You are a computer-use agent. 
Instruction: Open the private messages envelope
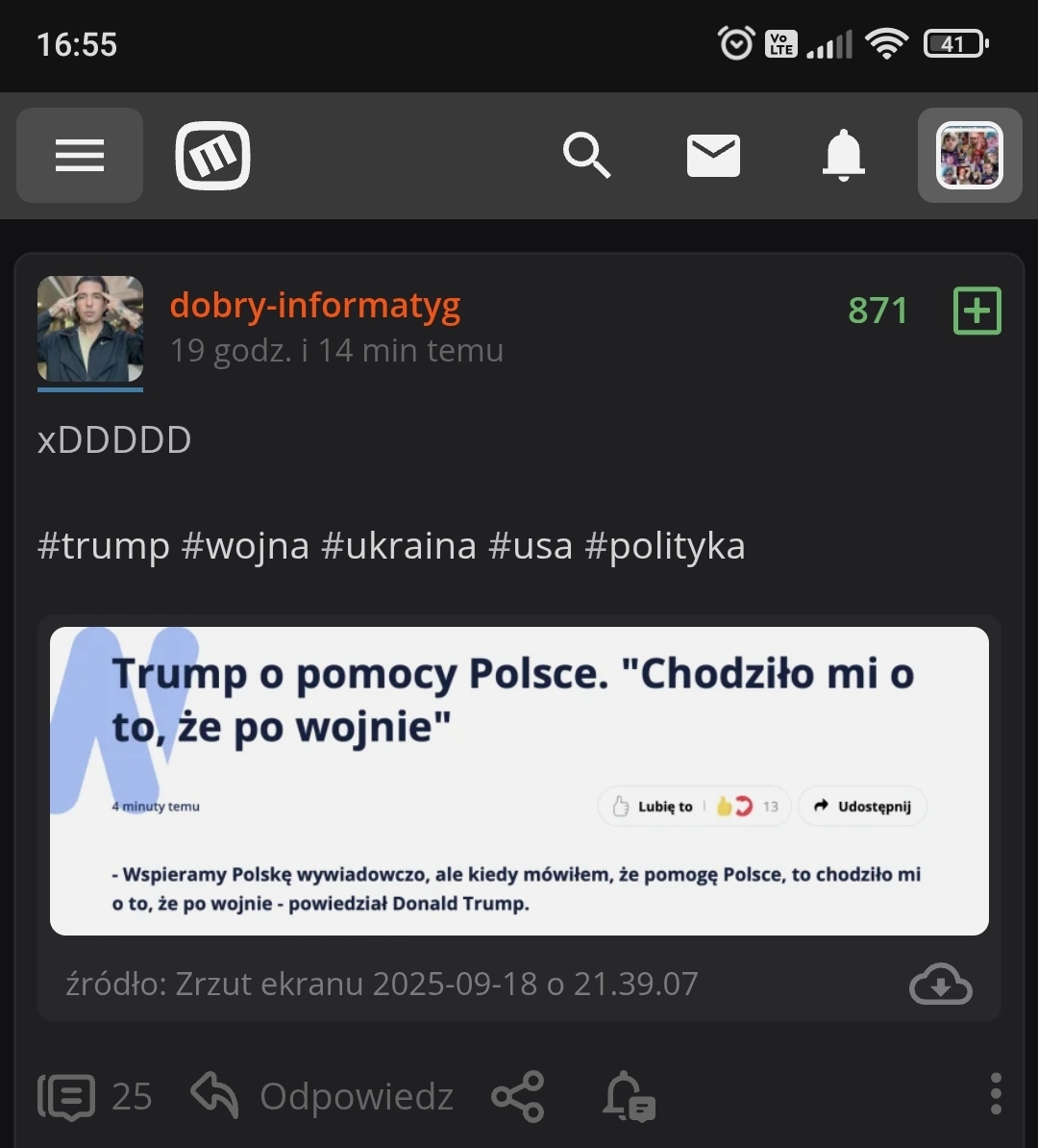click(713, 156)
